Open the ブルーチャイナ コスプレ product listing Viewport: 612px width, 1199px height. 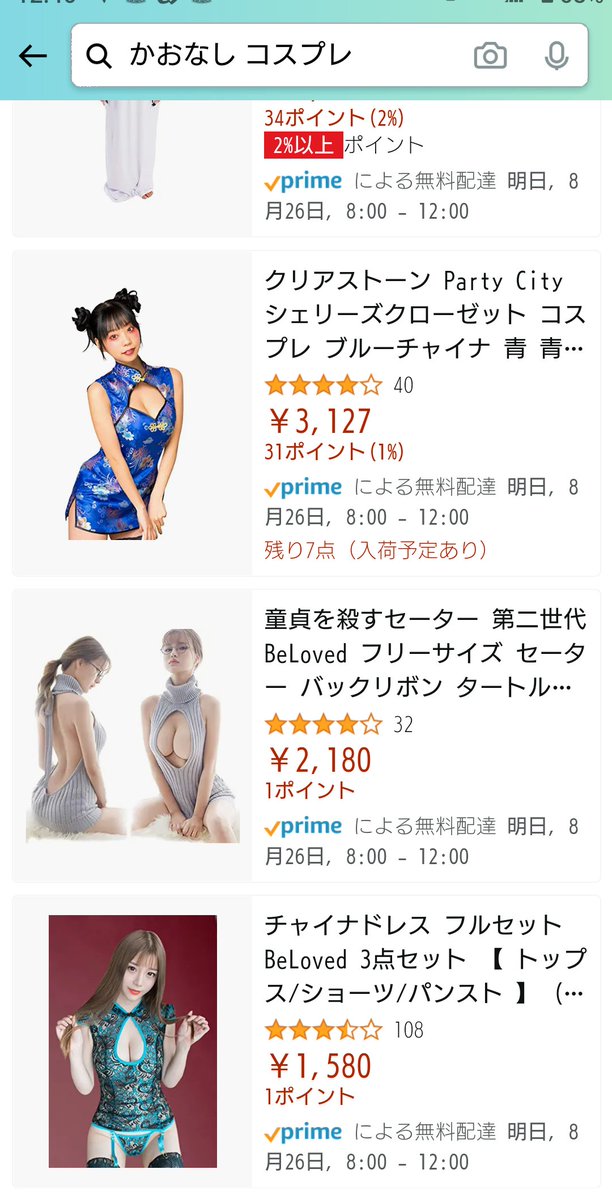[425, 314]
